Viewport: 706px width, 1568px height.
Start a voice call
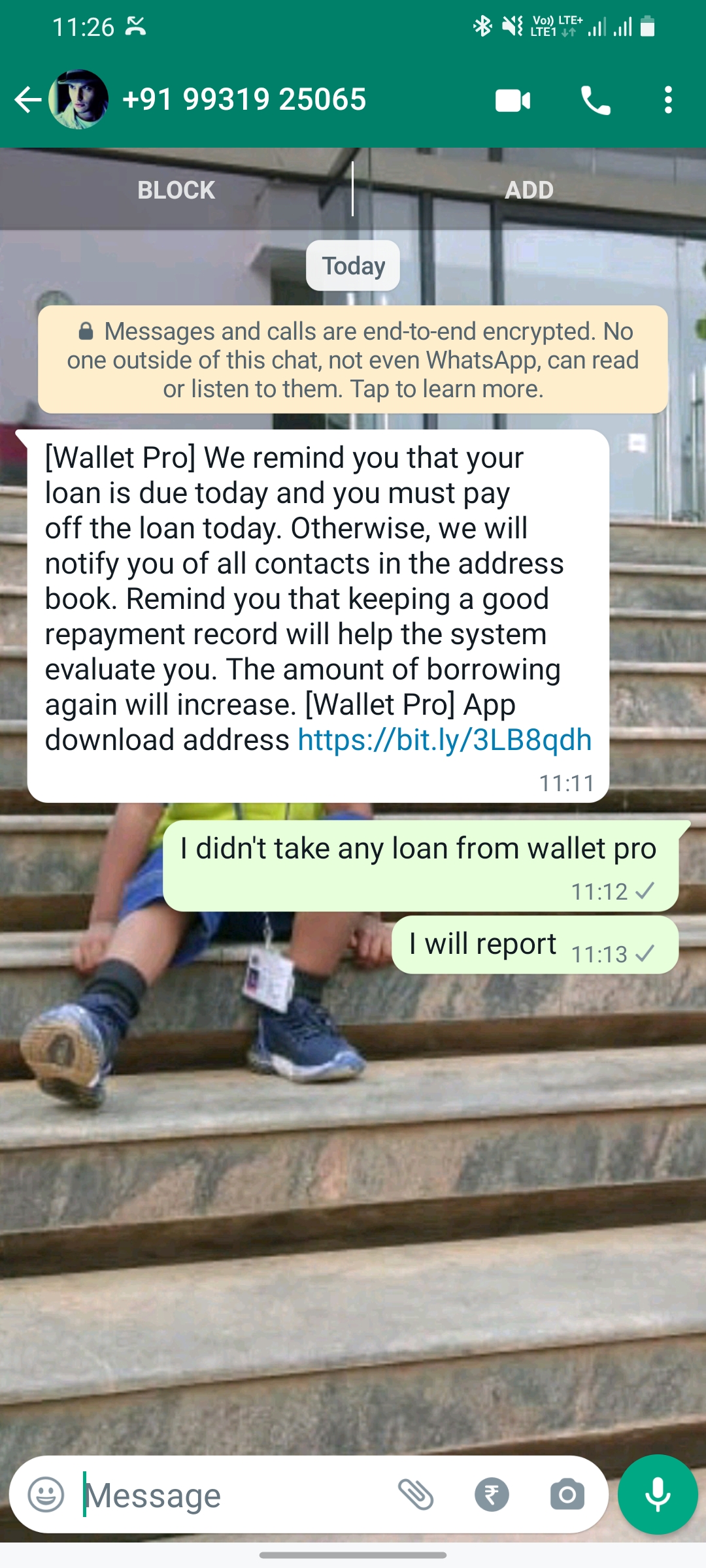(596, 101)
